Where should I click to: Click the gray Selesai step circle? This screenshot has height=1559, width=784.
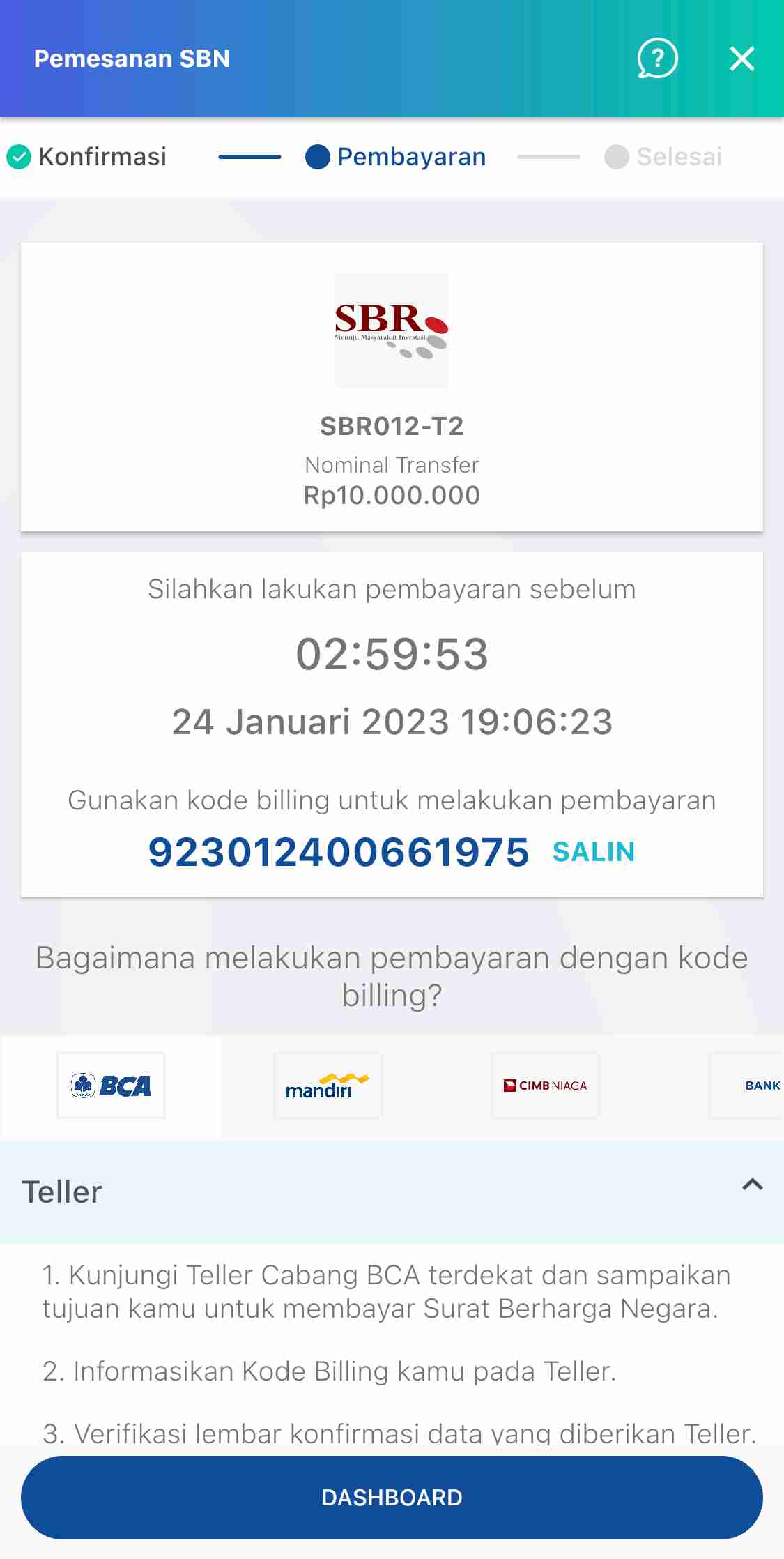[617, 156]
